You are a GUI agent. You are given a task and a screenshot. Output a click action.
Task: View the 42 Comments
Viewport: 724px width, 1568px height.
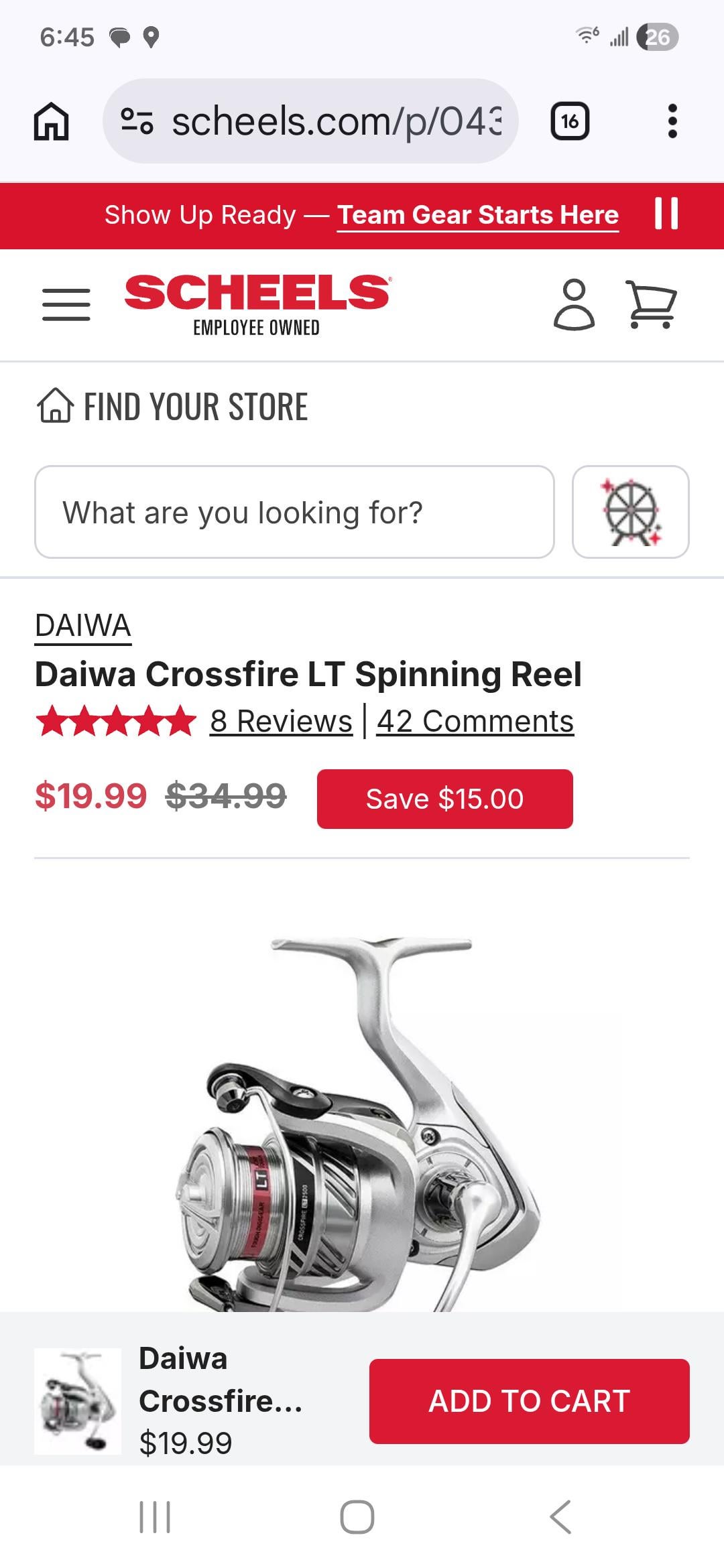coord(475,722)
